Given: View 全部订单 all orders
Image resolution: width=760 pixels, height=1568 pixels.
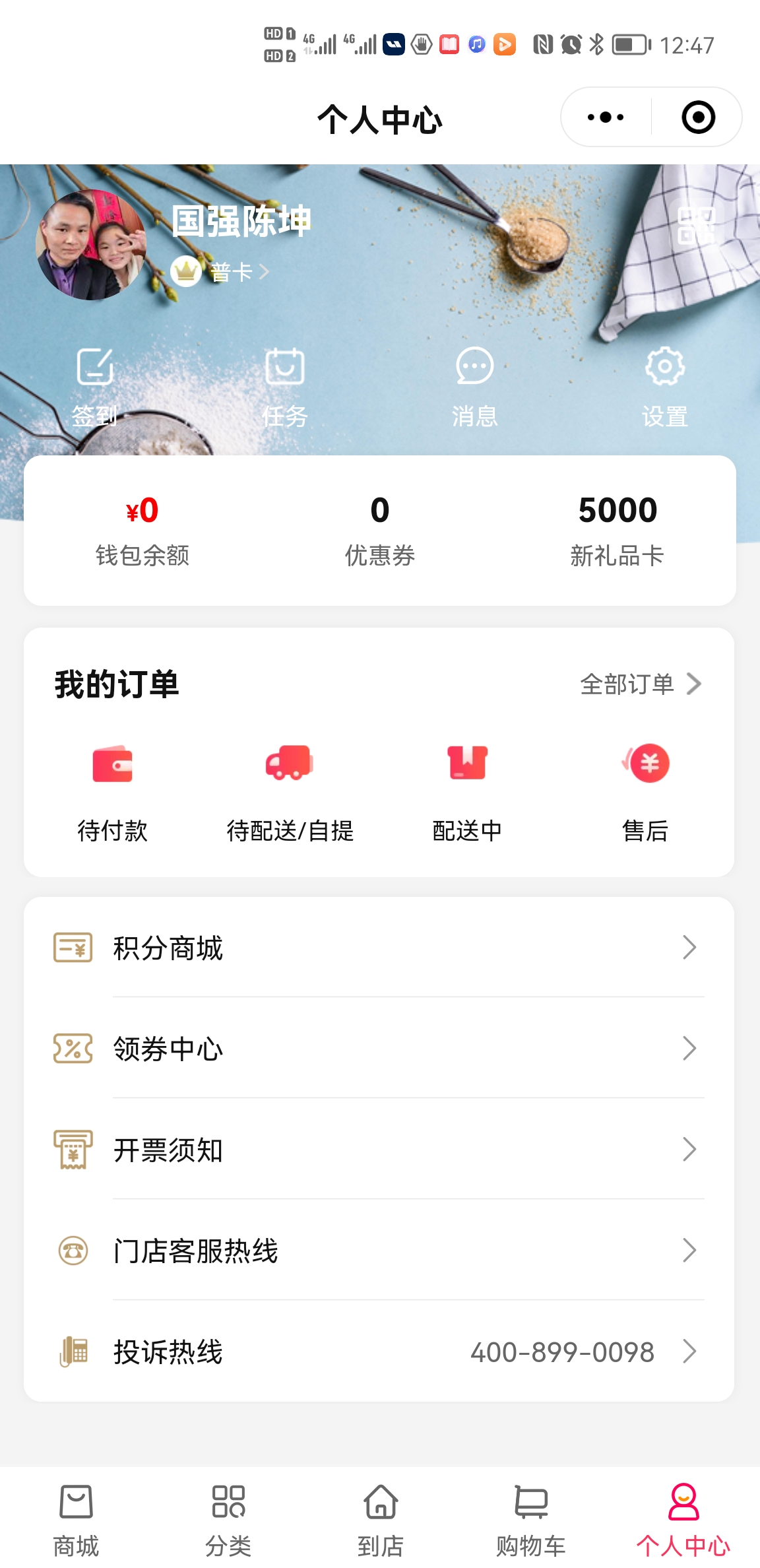Looking at the screenshot, I should tap(640, 684).
